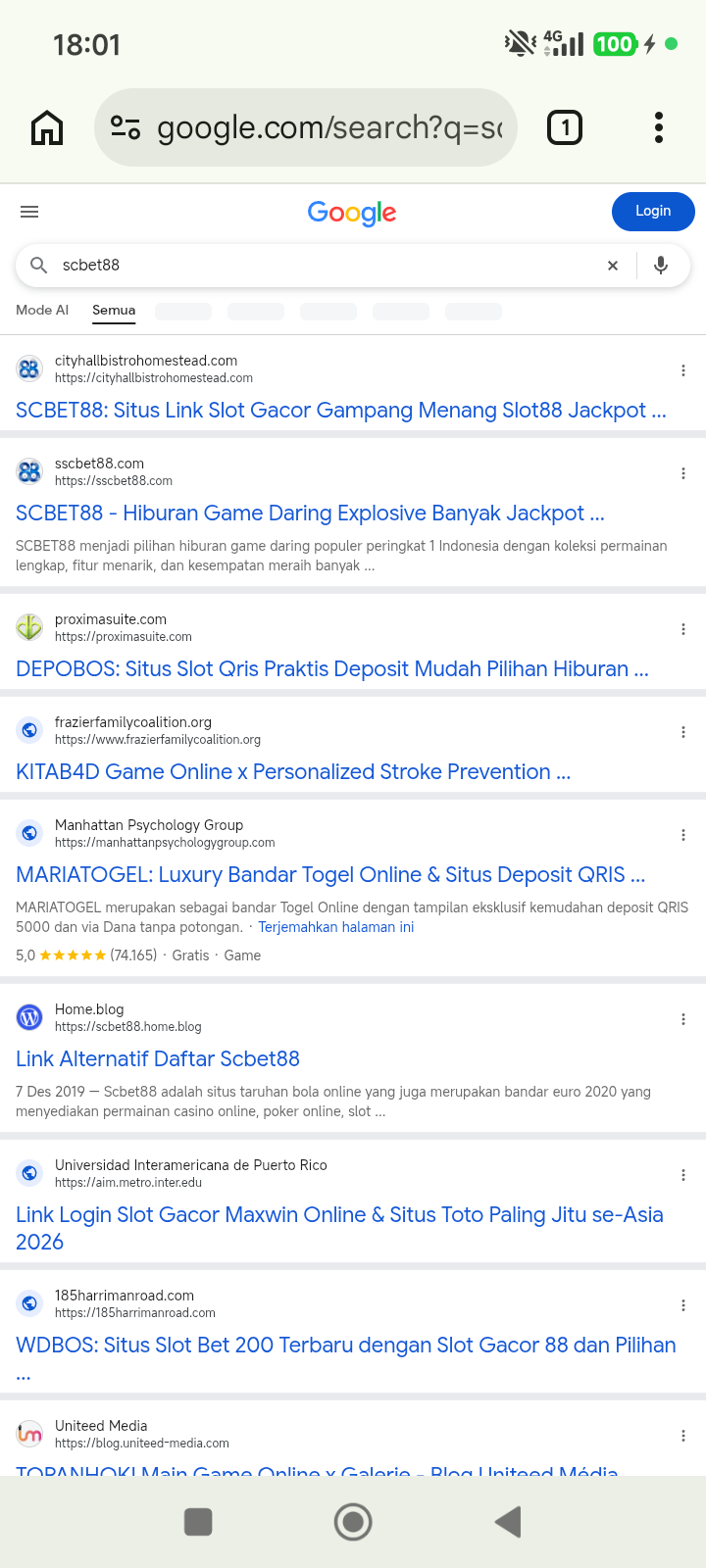The width and height of the screenshot is (706, 1568).
Task: Tap the blue Login button
Action: tap(653, 211)
